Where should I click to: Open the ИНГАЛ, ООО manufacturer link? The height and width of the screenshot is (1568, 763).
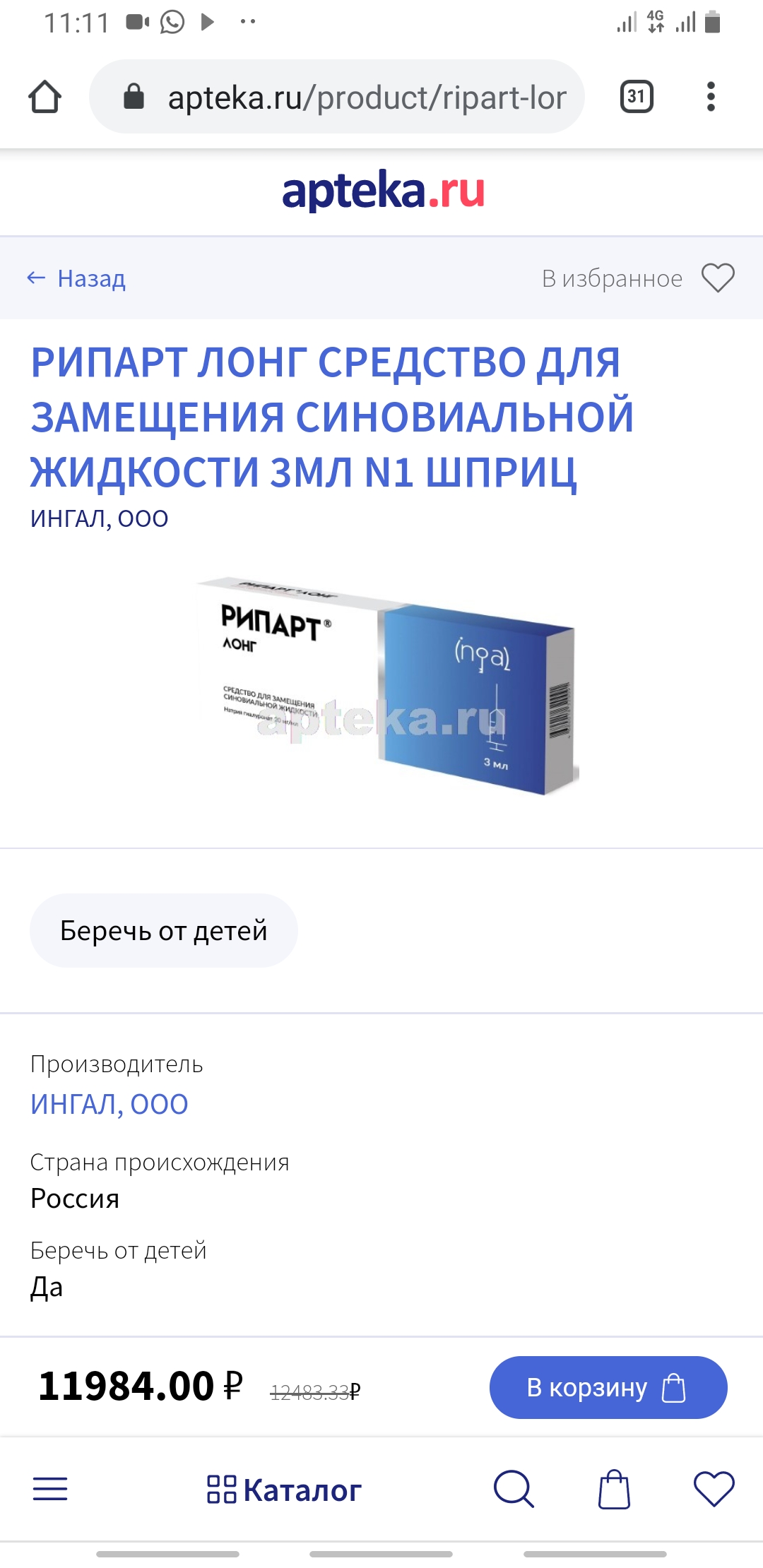[109, 1104]
